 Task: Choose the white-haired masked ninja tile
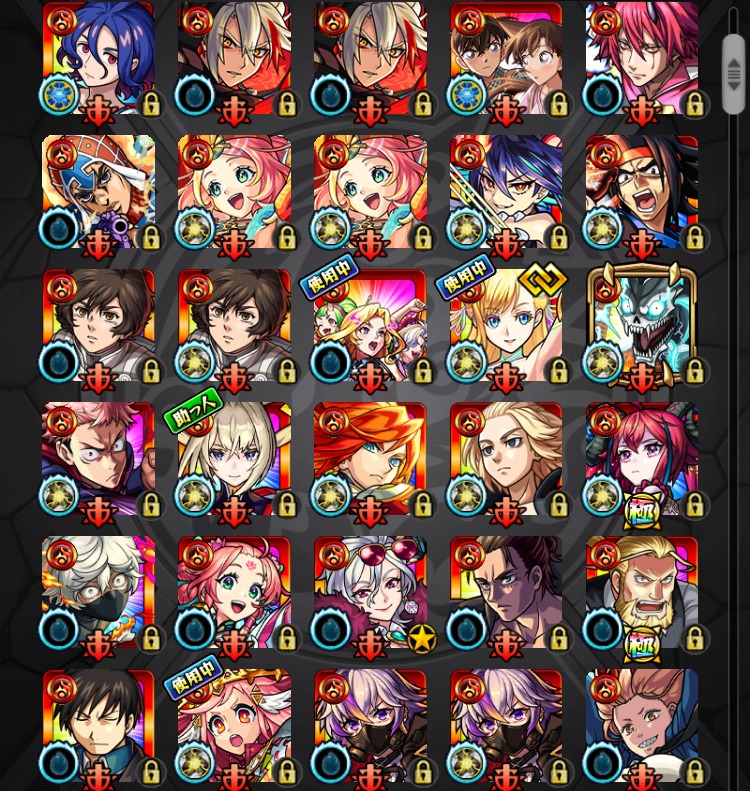[98, 593]
